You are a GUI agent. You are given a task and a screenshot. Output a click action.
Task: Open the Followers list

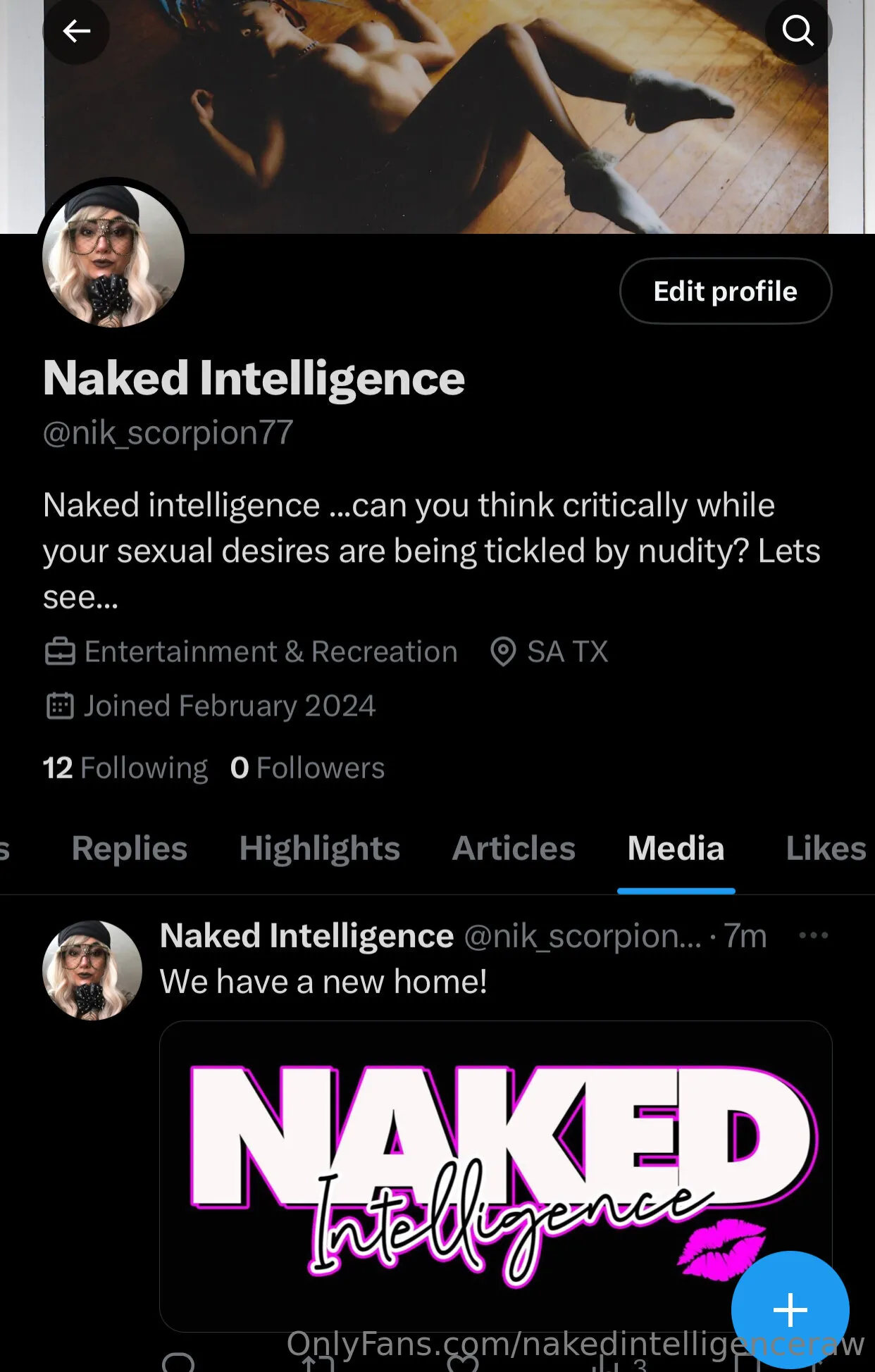308,768
